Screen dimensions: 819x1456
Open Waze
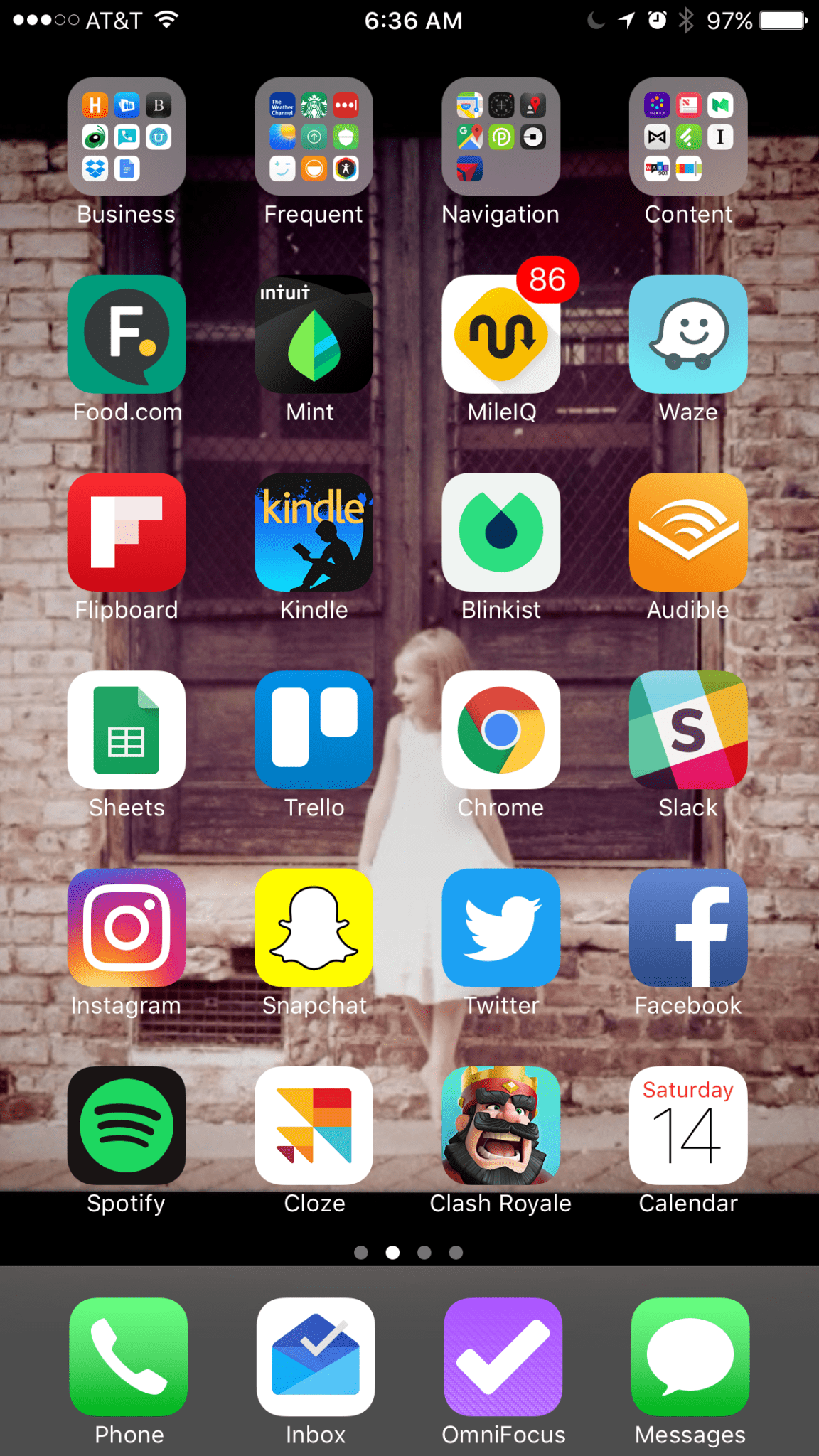687,334
